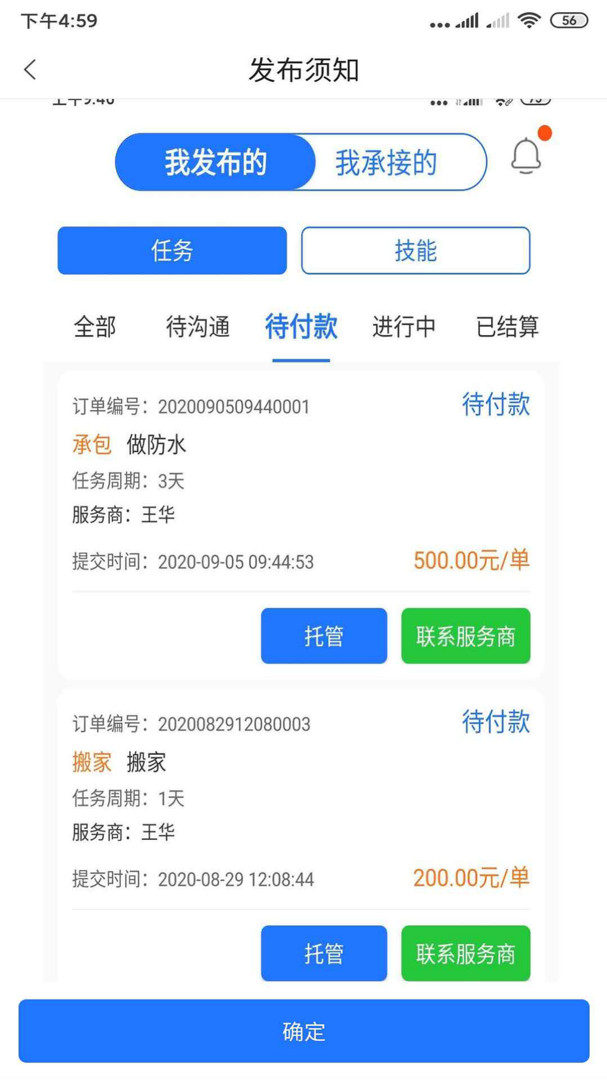The width and height of the screenshot is (607, 1080).
Task: Confirm with the 确定 button
Action: point(303,1031)
